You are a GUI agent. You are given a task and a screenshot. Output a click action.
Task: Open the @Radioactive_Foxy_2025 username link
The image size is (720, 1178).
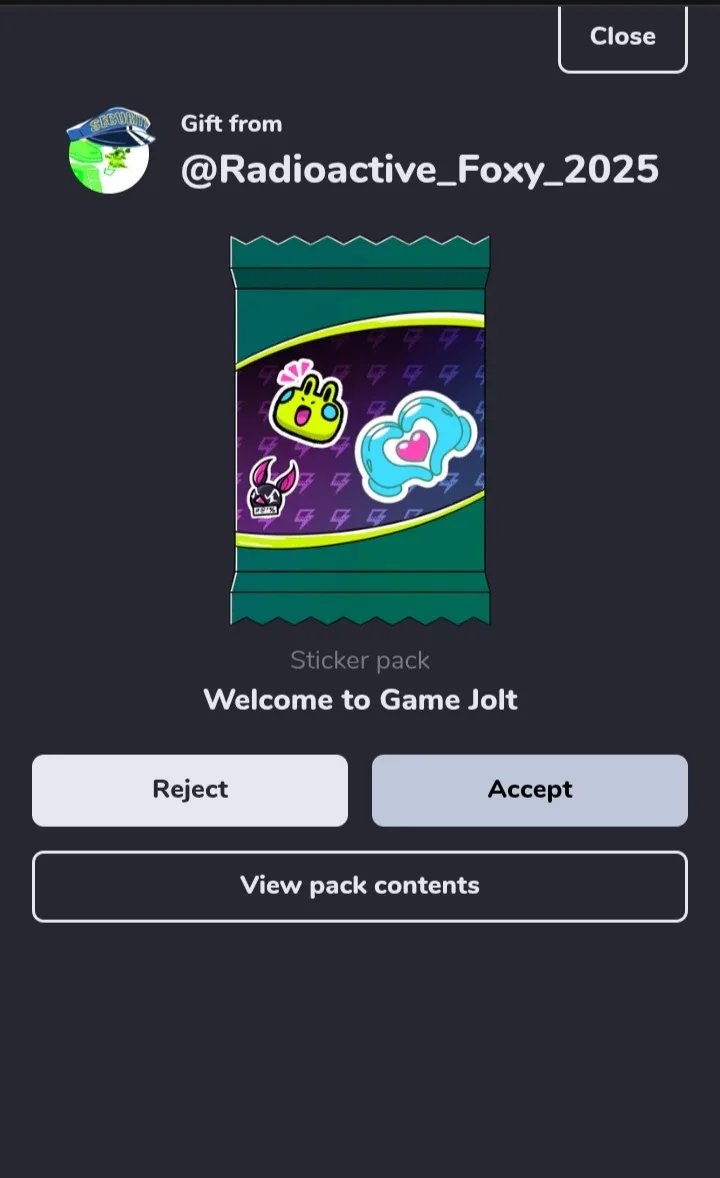pos(419,170)
